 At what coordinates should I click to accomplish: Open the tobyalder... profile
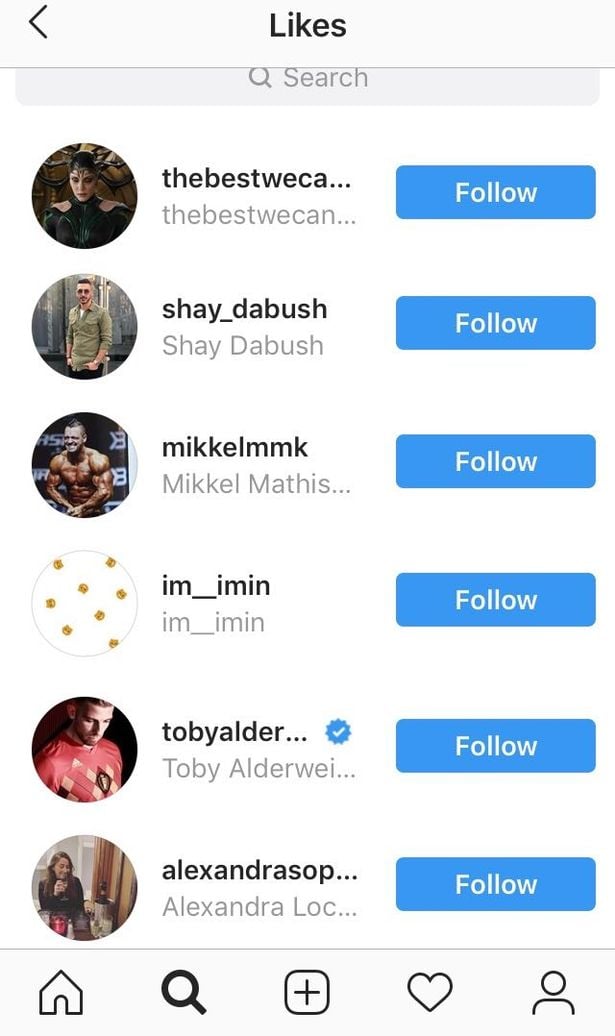pos(234,732)
